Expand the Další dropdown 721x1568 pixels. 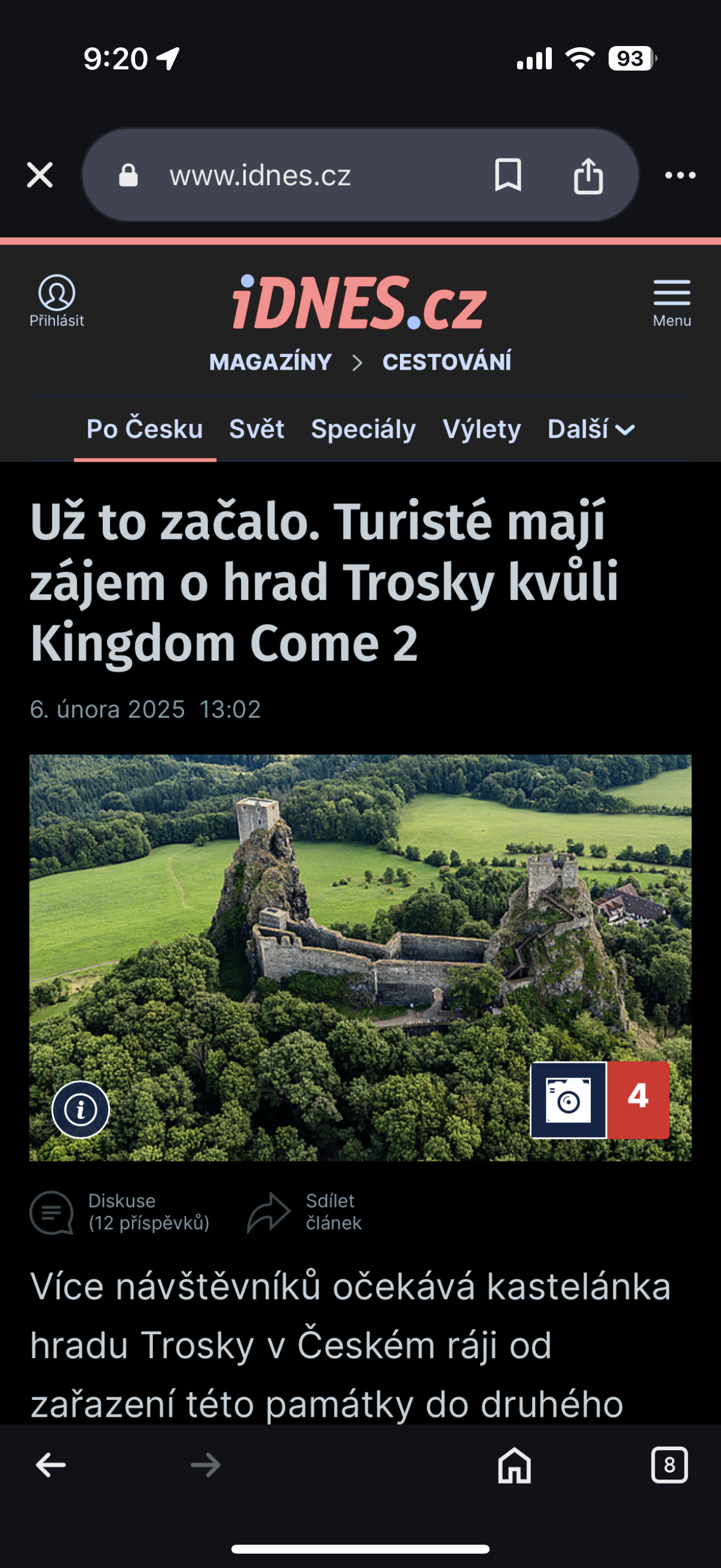point(591,429)
